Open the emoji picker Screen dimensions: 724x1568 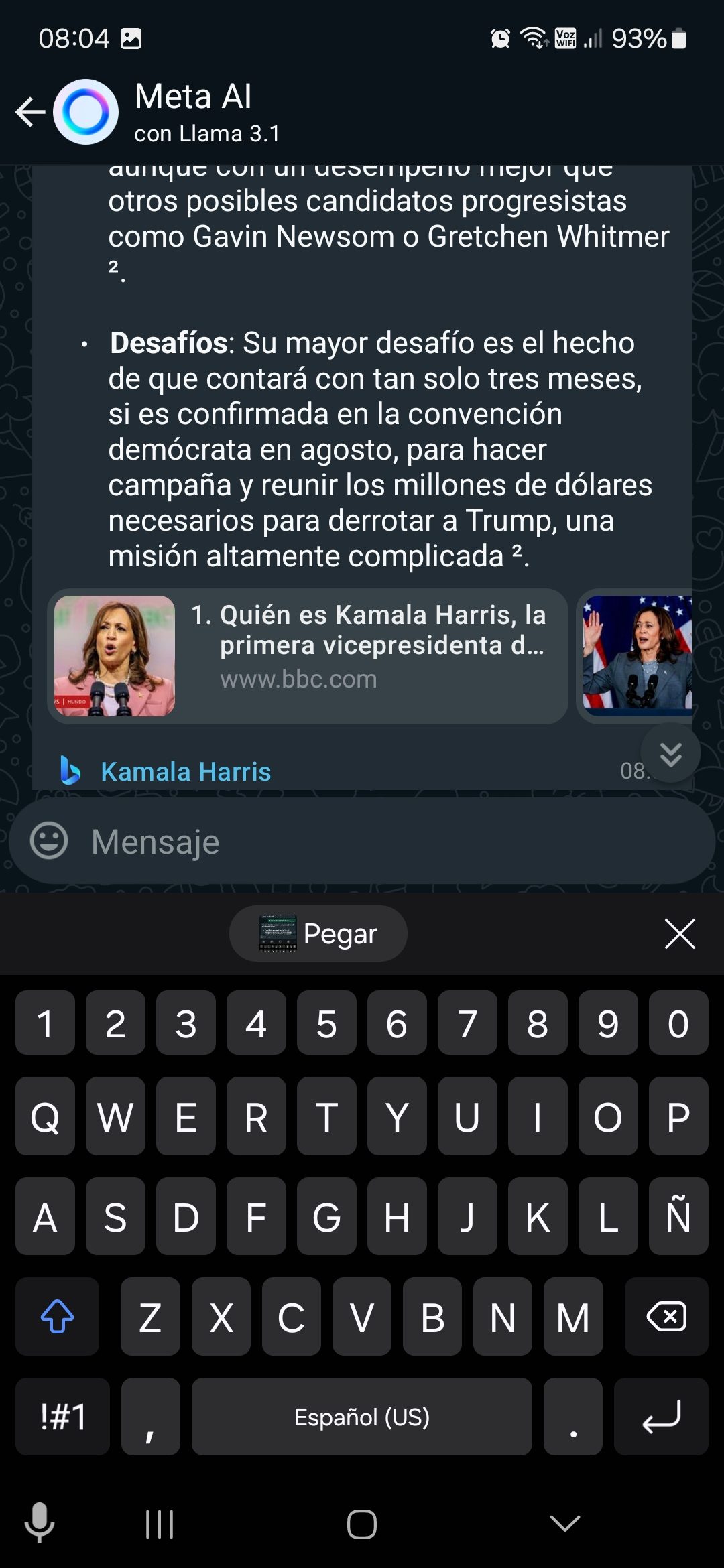tap(49, 841)
